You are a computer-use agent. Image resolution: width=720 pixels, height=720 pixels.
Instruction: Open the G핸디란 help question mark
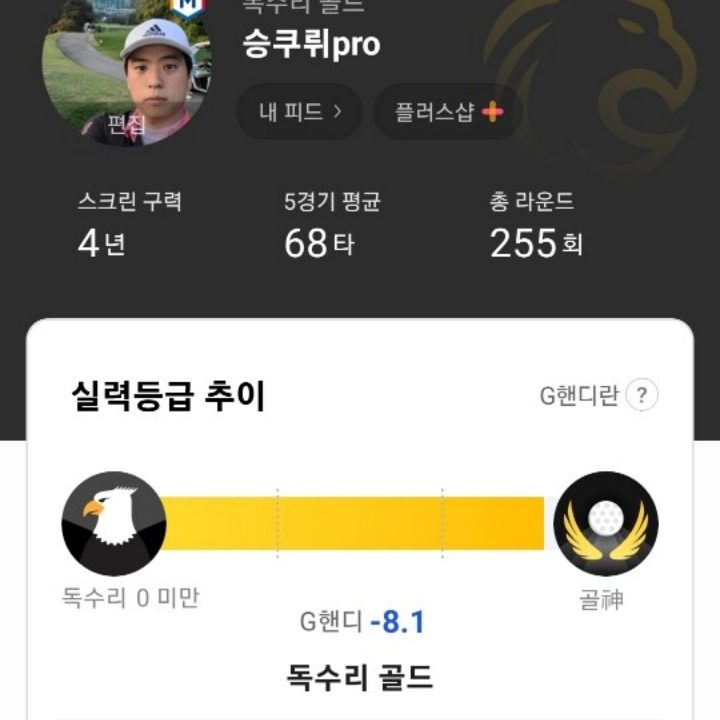(642, 395)
